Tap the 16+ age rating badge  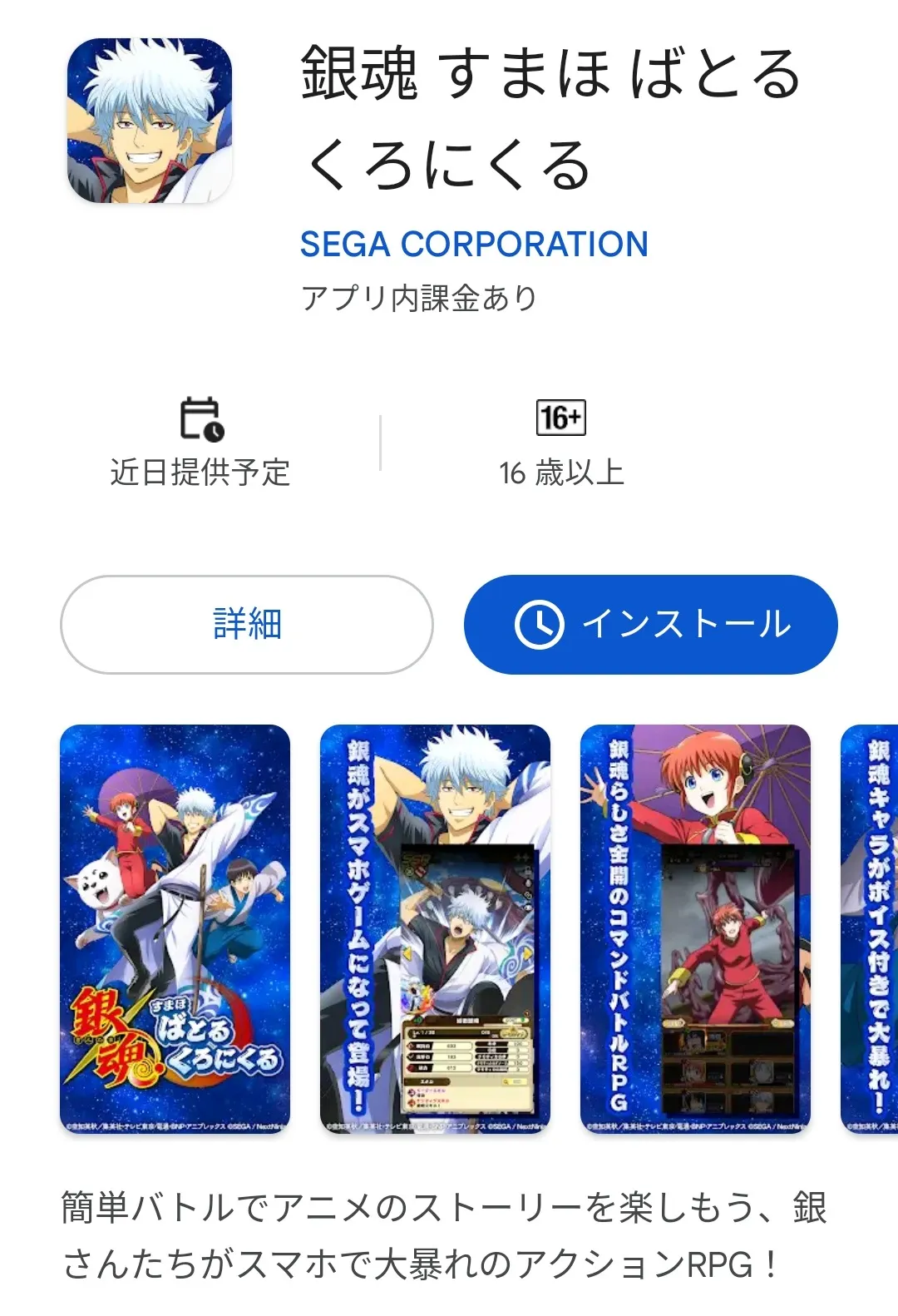(561, 418)
